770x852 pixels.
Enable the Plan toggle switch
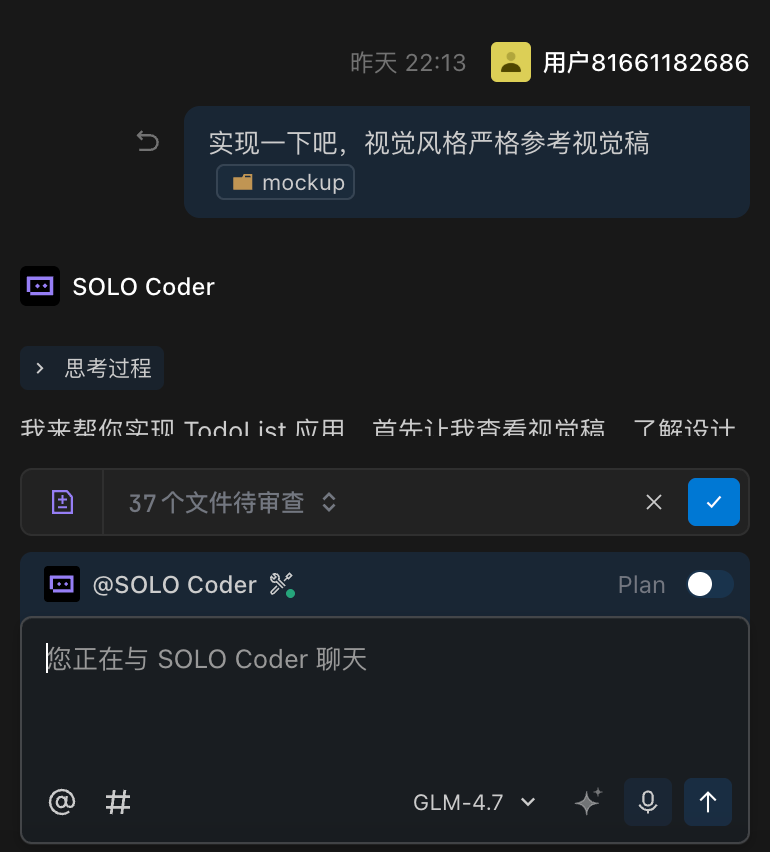coord(710,584)
